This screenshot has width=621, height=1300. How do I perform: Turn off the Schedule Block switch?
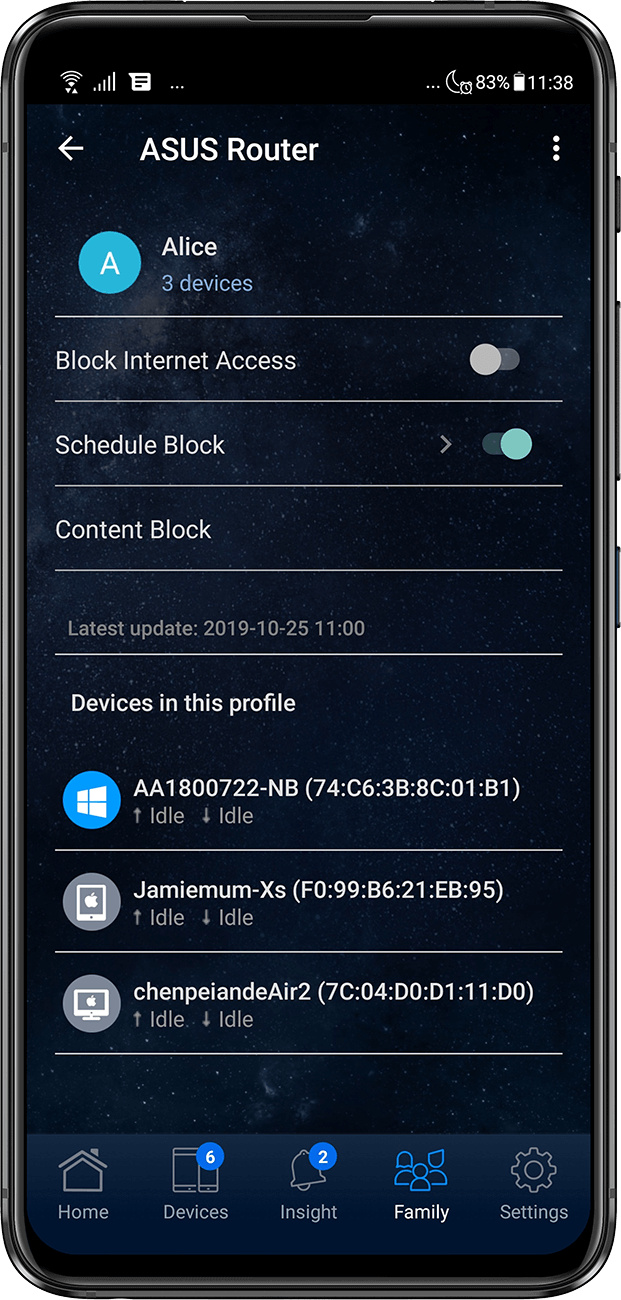507,444
